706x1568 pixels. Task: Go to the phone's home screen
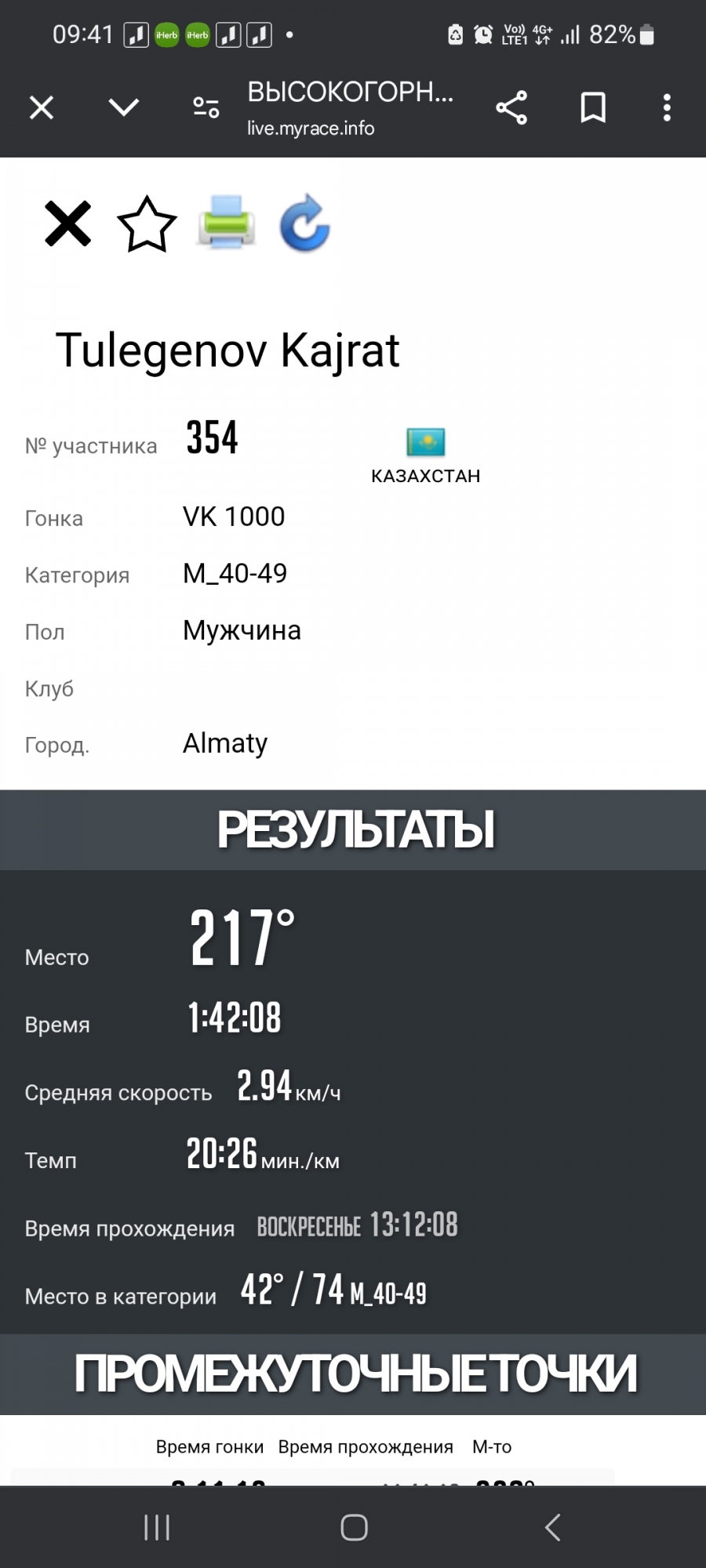pos(354,1527)
